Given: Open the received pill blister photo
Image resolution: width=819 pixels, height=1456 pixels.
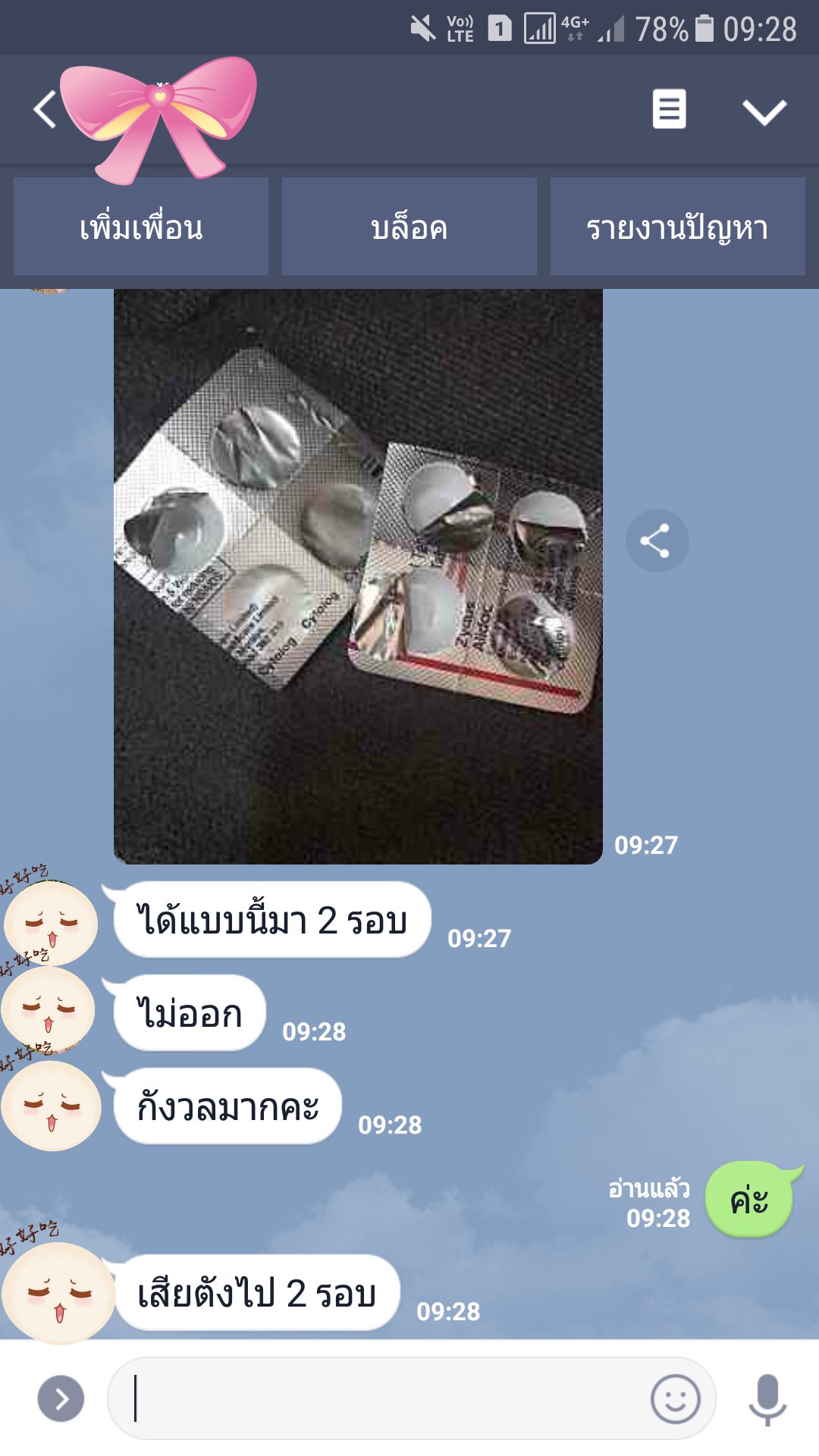Looking at the screenshot, I should click(358, 576).
